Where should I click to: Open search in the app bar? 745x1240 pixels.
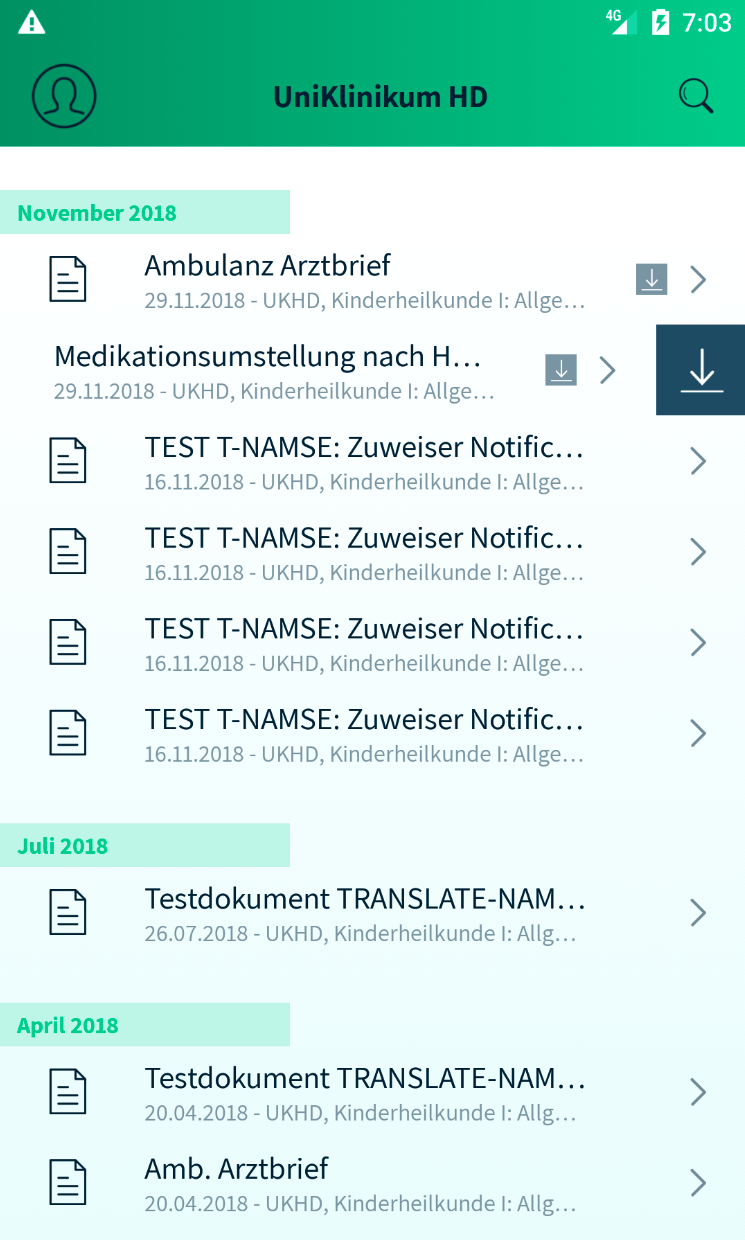pyautogui.click(x=695, y=97)
